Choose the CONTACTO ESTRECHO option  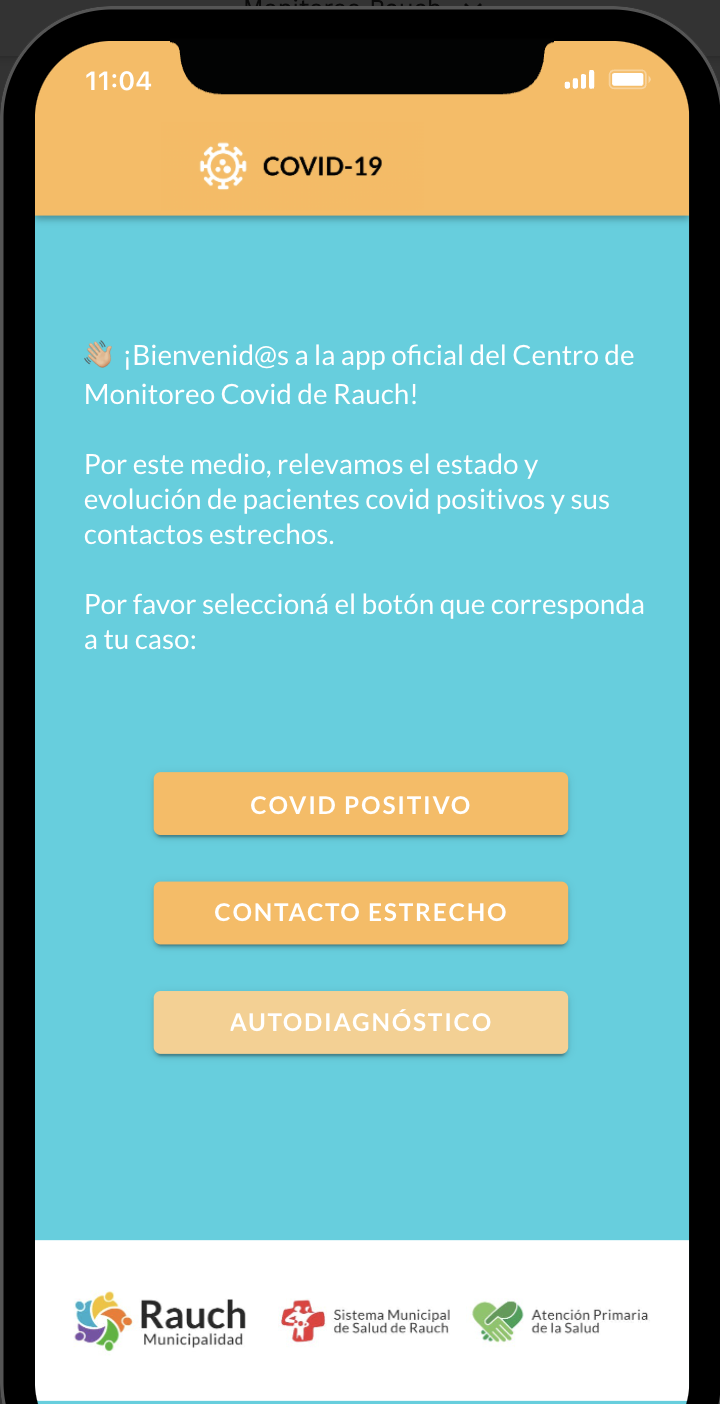(x=360, y=913)
